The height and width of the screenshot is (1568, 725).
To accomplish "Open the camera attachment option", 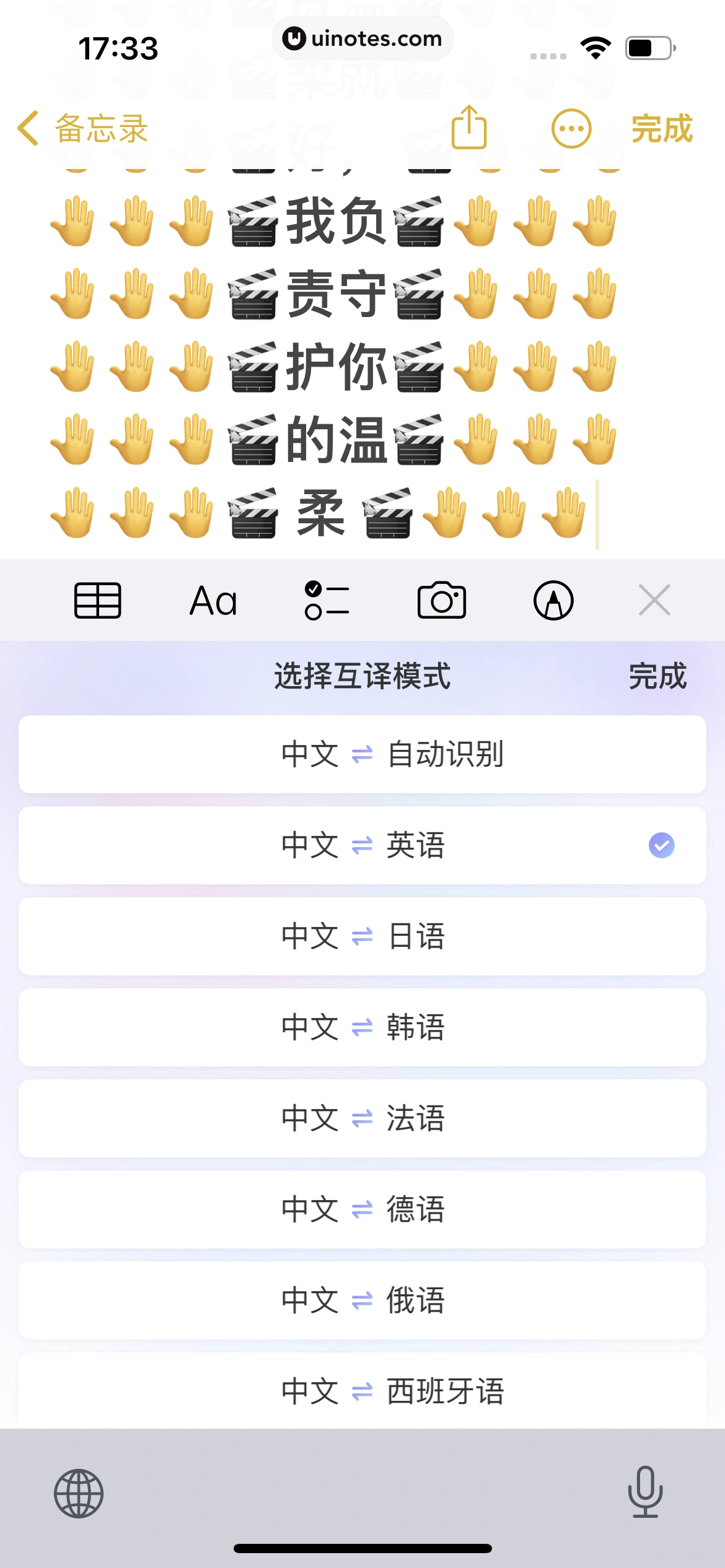I will point(441,600).
